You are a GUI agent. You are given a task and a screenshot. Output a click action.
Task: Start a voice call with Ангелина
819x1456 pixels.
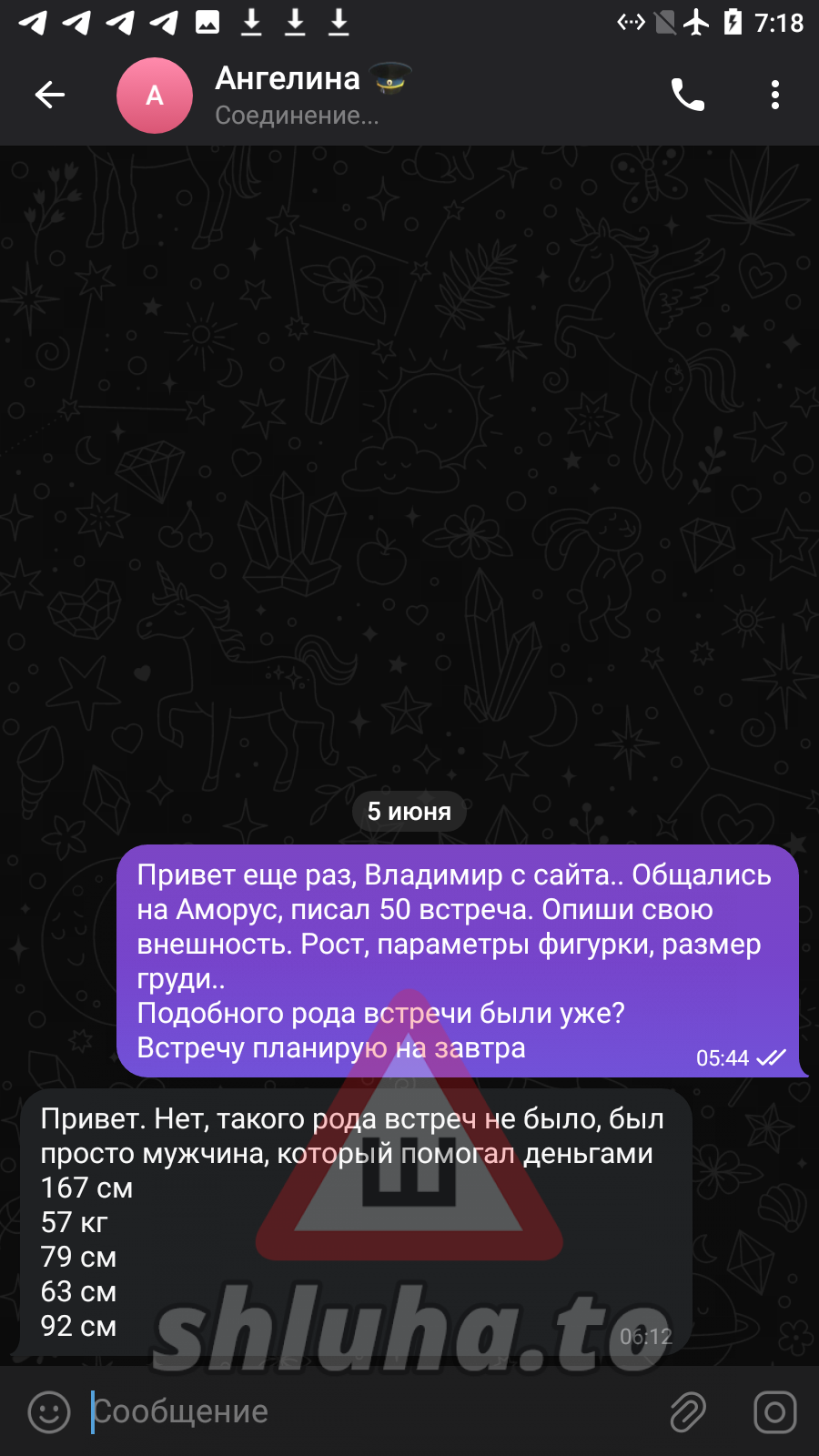point(688,95)
